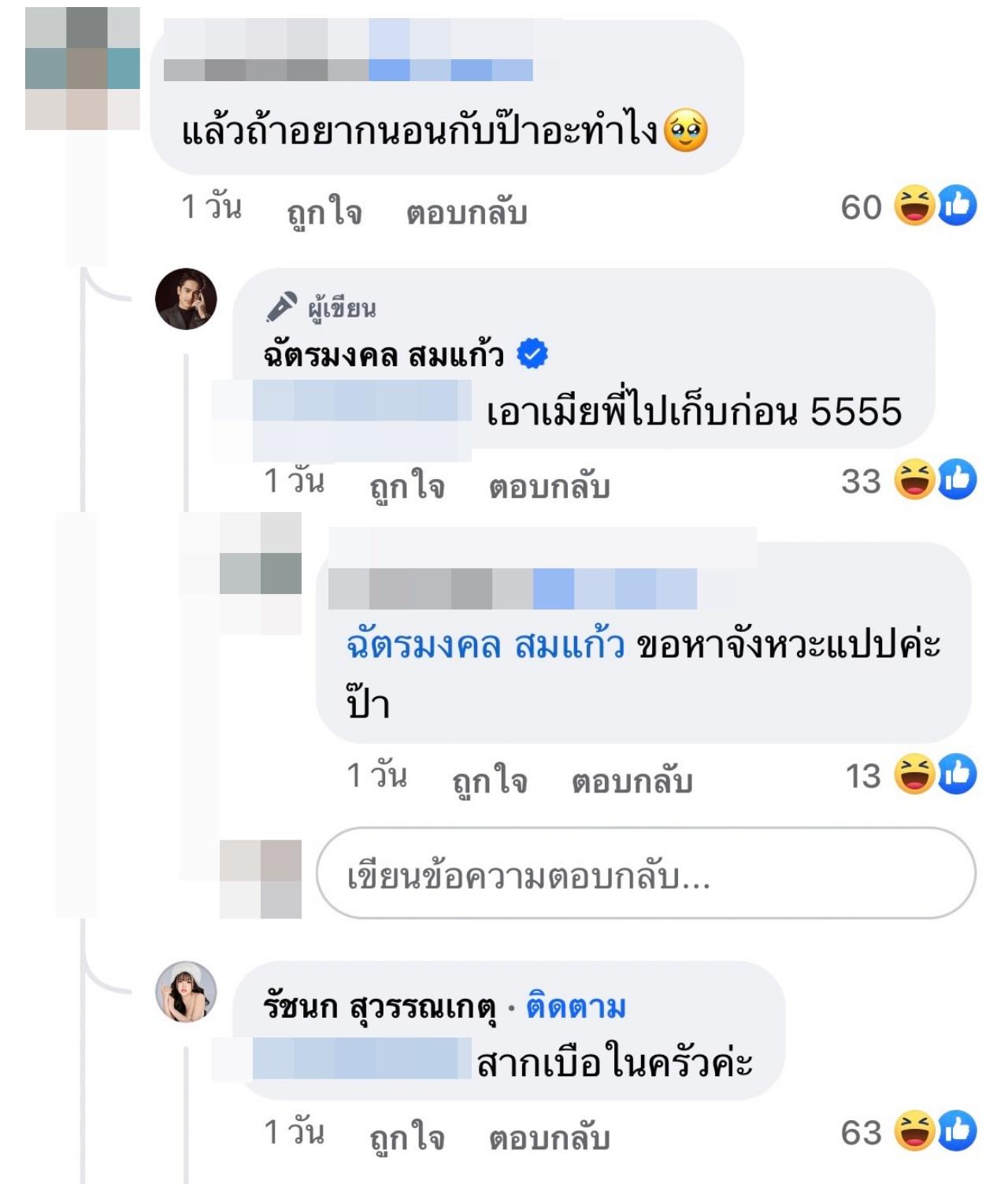Reply to the comment "แล้วถ้าอยากนอนกับป๊าอะทำไง"

pyautogui.click(x=466, y=213)
